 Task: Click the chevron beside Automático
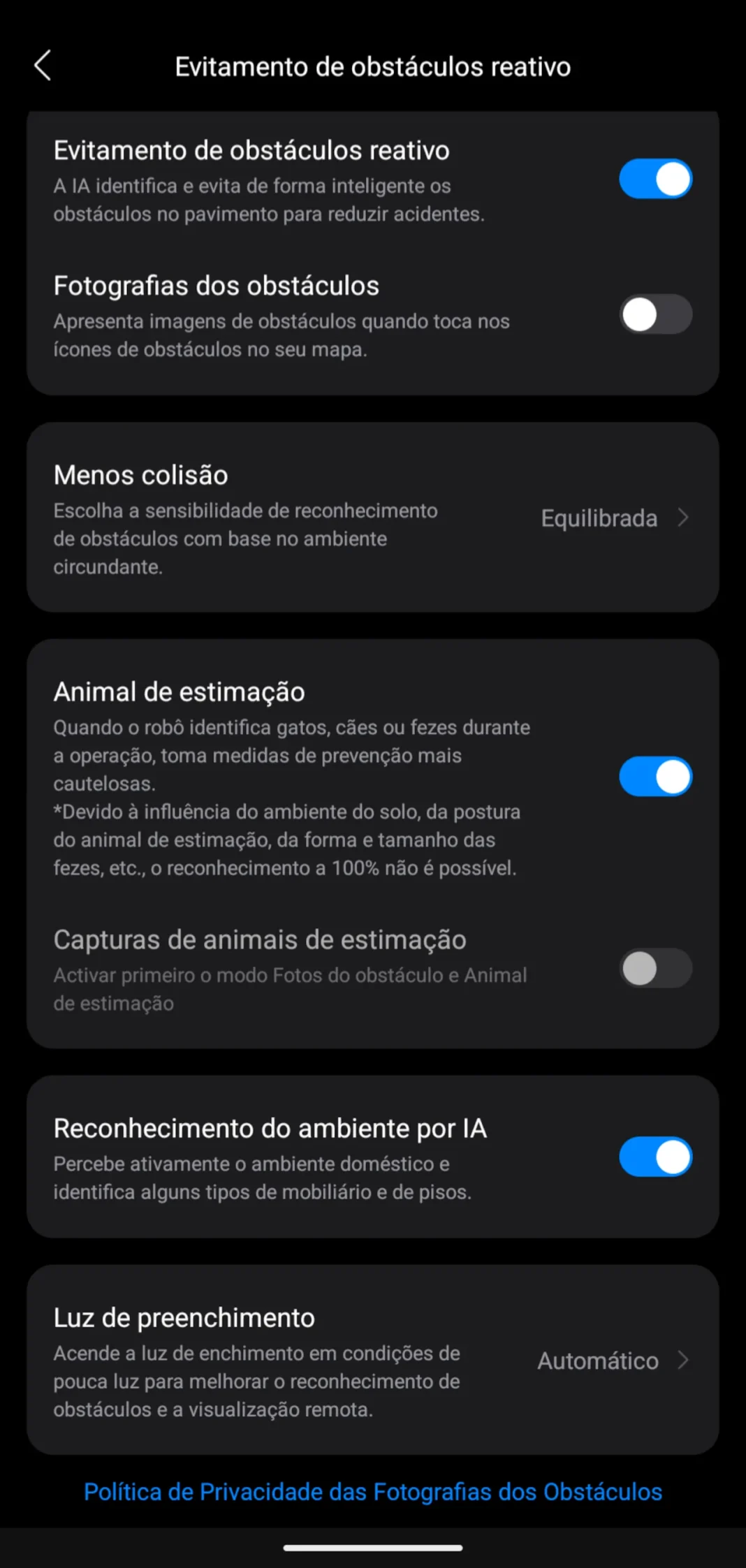click(x=682, y=1361)
